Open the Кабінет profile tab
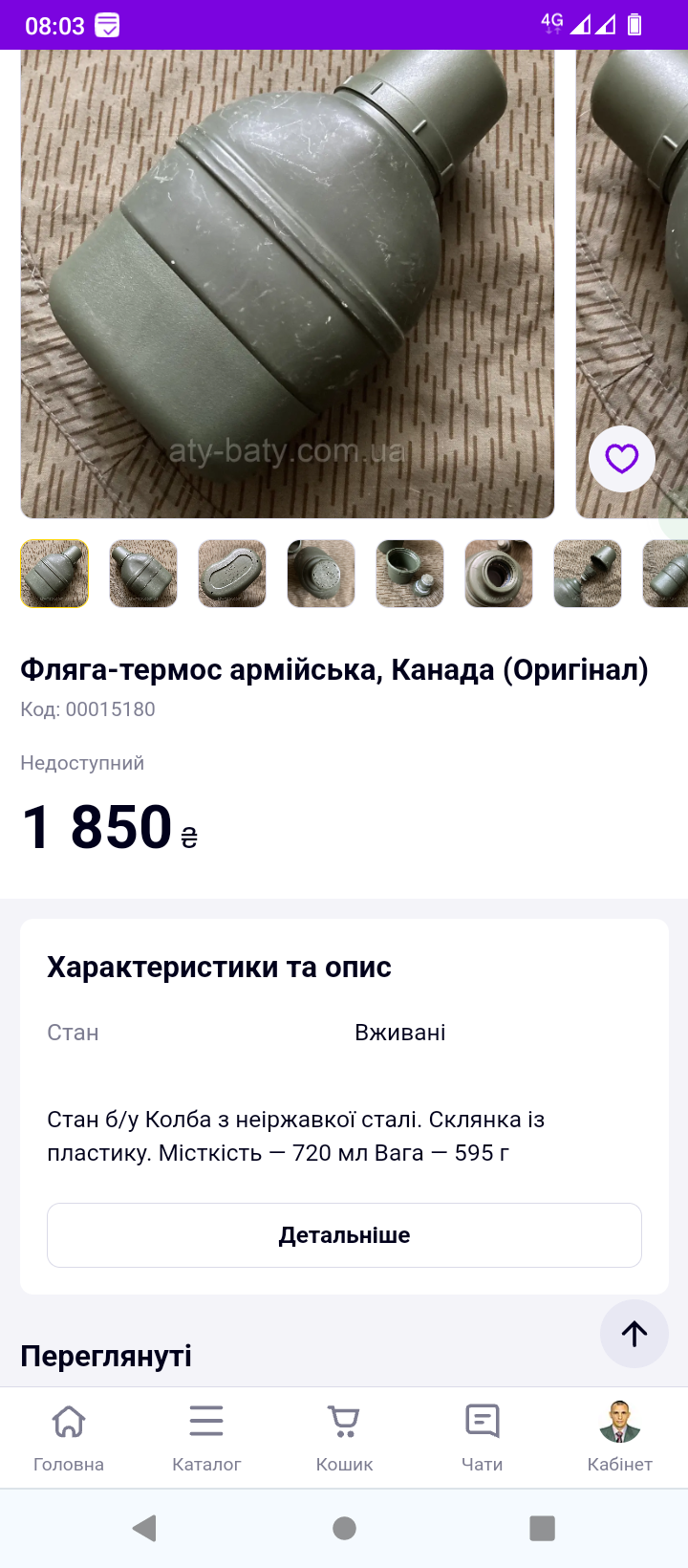The width and height of the screenshot is (688, 1568). [x=619, y=1438]
